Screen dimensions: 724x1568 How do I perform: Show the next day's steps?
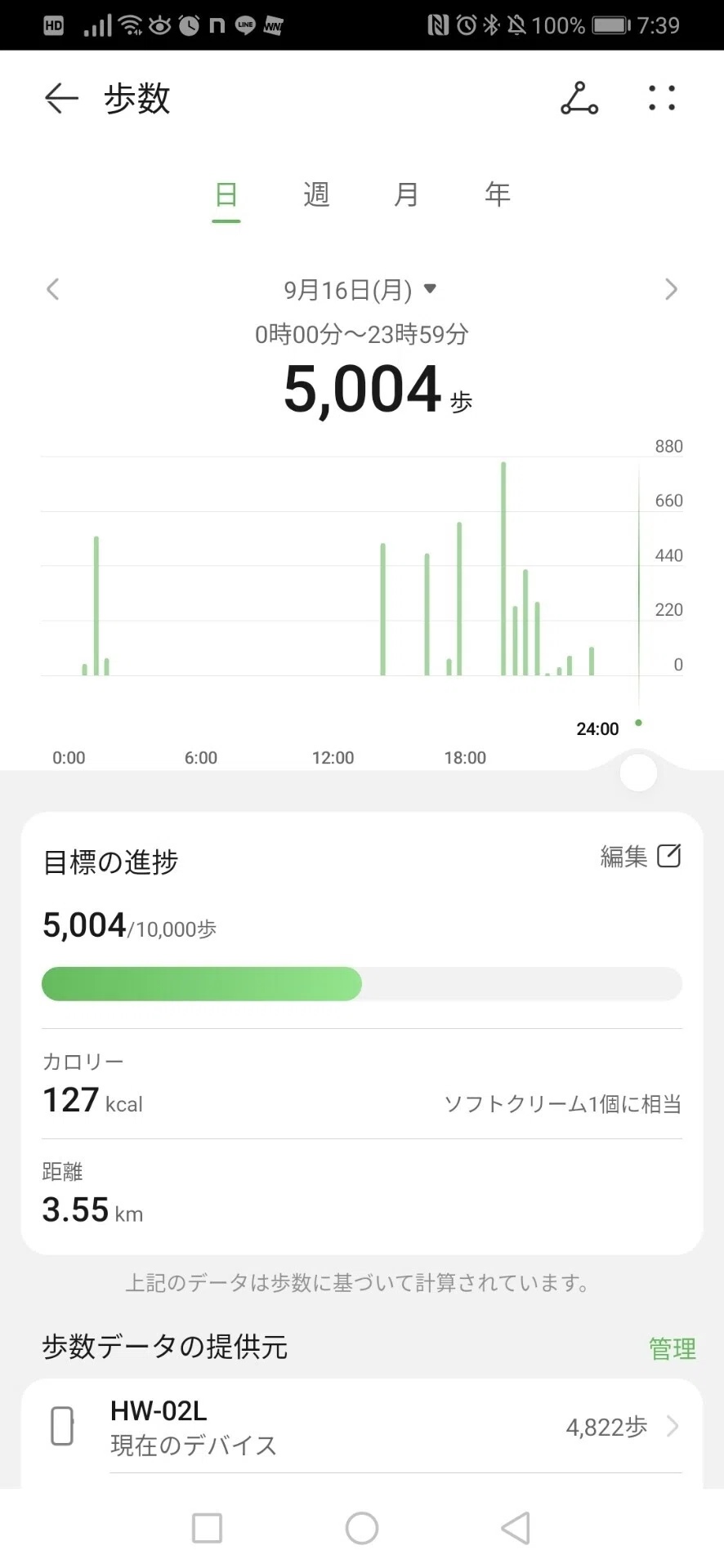671,289
